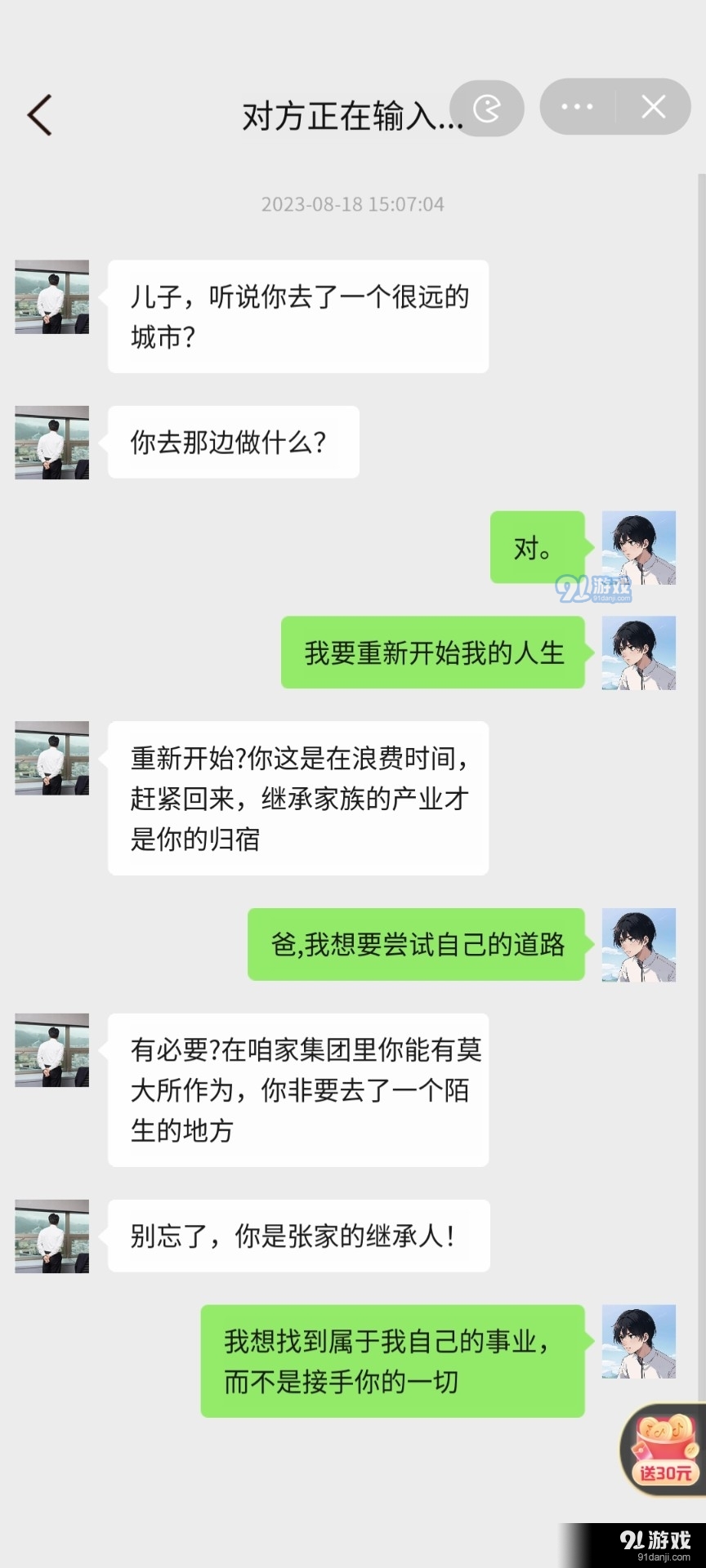
Task: Tap father's avatar beside 有必要 message
Action: point(51,1051)
